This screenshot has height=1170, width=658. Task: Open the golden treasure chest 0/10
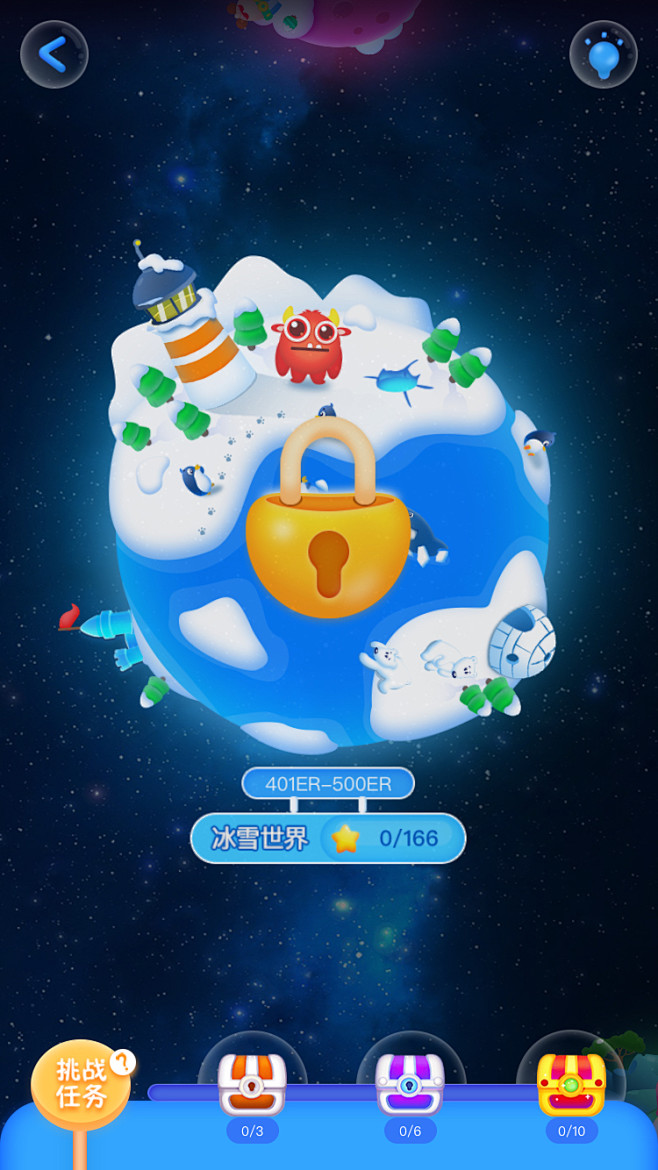[x=571, y=1084]
